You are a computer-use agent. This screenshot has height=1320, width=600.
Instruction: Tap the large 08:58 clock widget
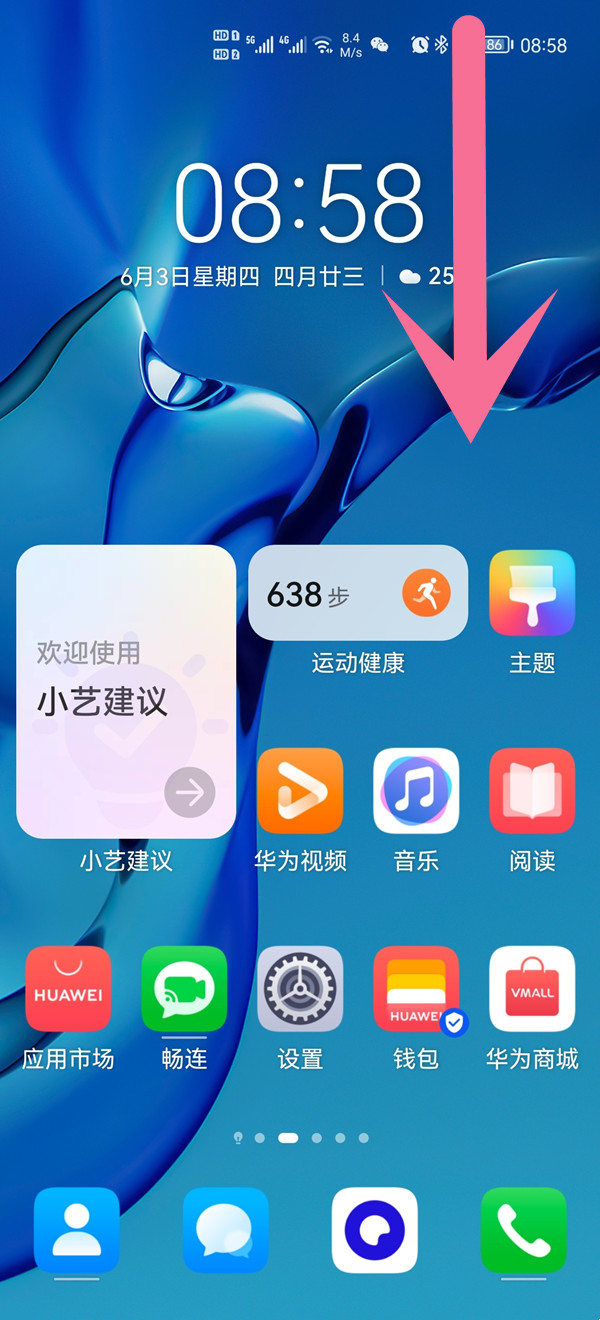298,203
